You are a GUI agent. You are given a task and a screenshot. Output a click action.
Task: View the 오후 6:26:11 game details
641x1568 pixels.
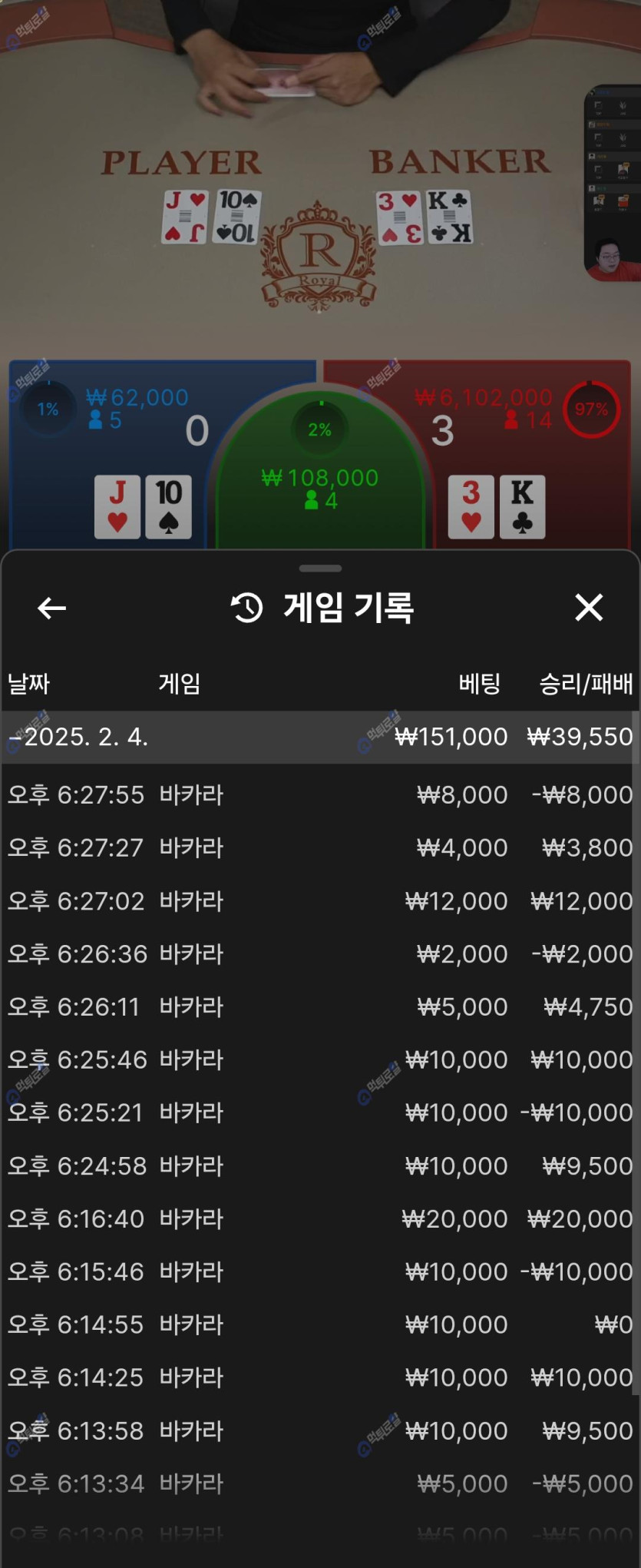pos(319,1006)
